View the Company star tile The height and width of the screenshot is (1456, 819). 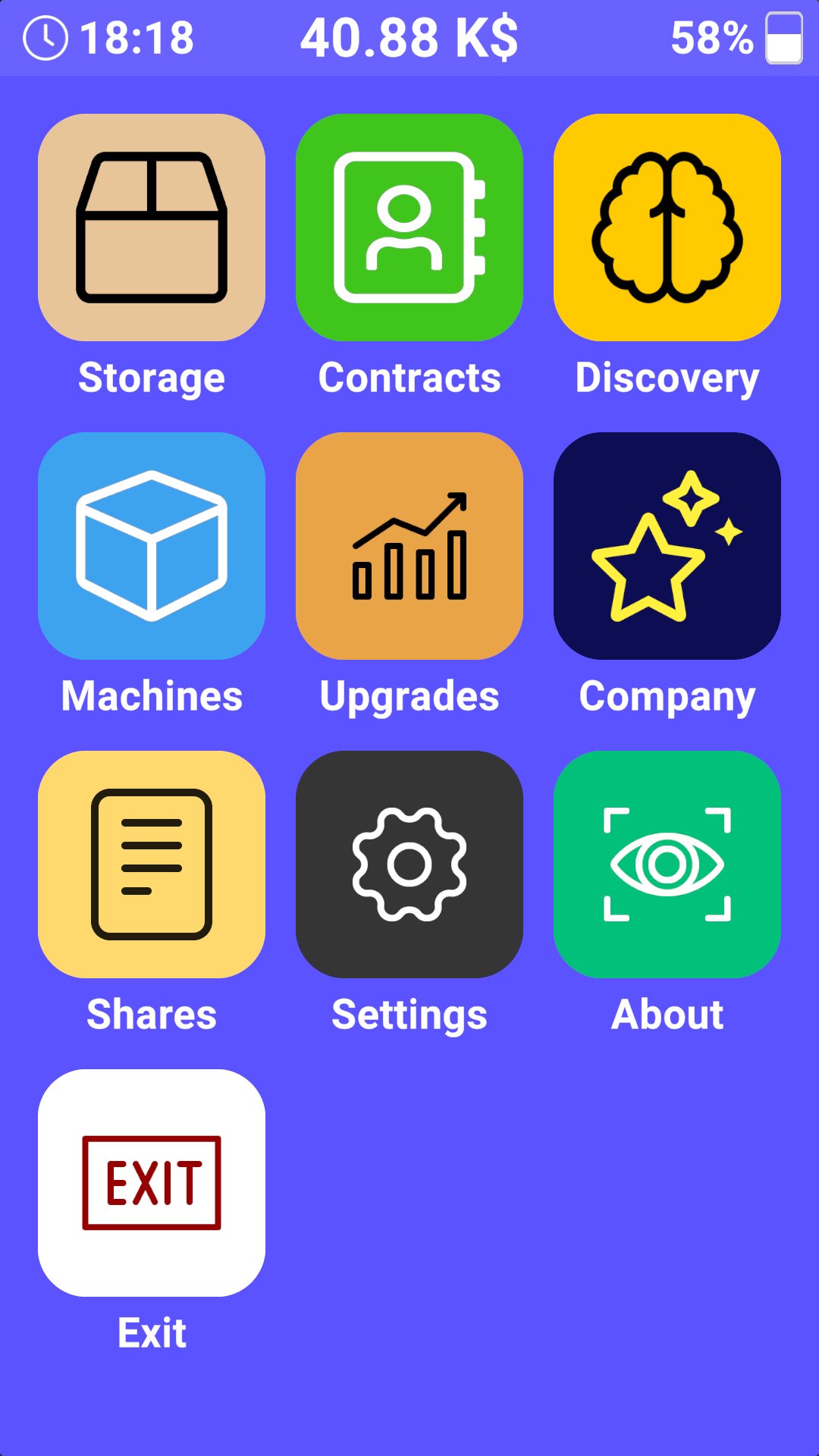[x=667, y=546]
